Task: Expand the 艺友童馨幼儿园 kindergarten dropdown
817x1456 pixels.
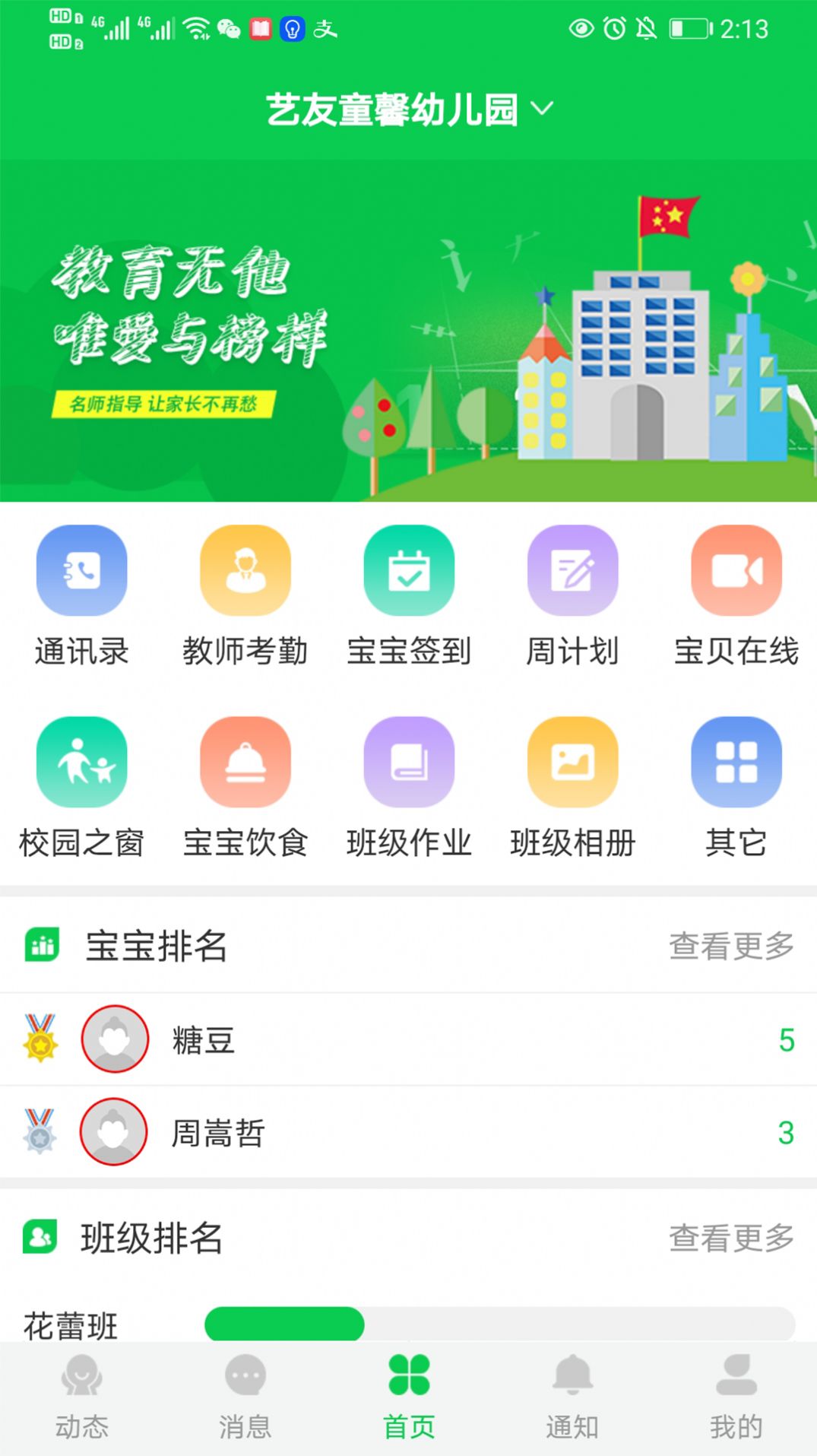Action: [x=409, y=109]
